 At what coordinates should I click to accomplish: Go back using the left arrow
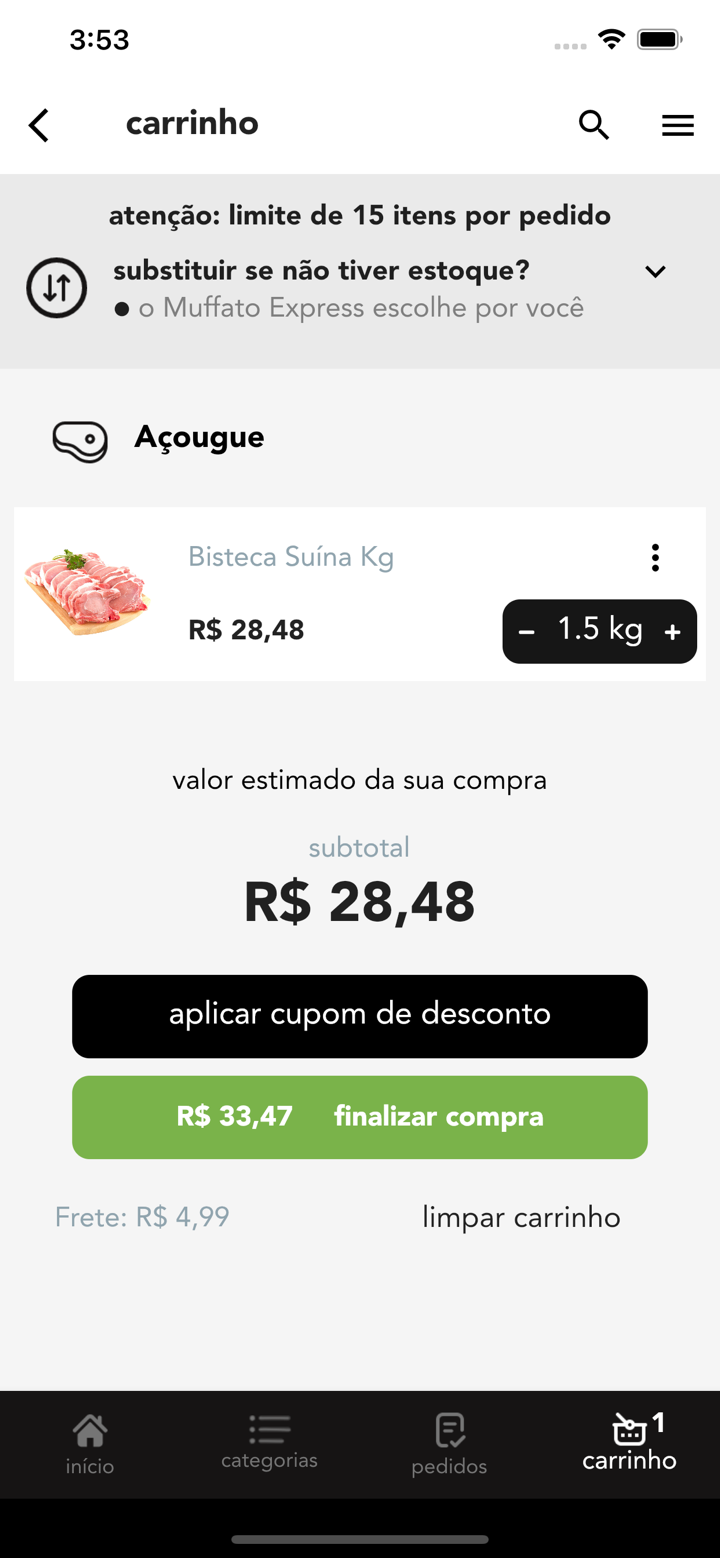(38, 125)
